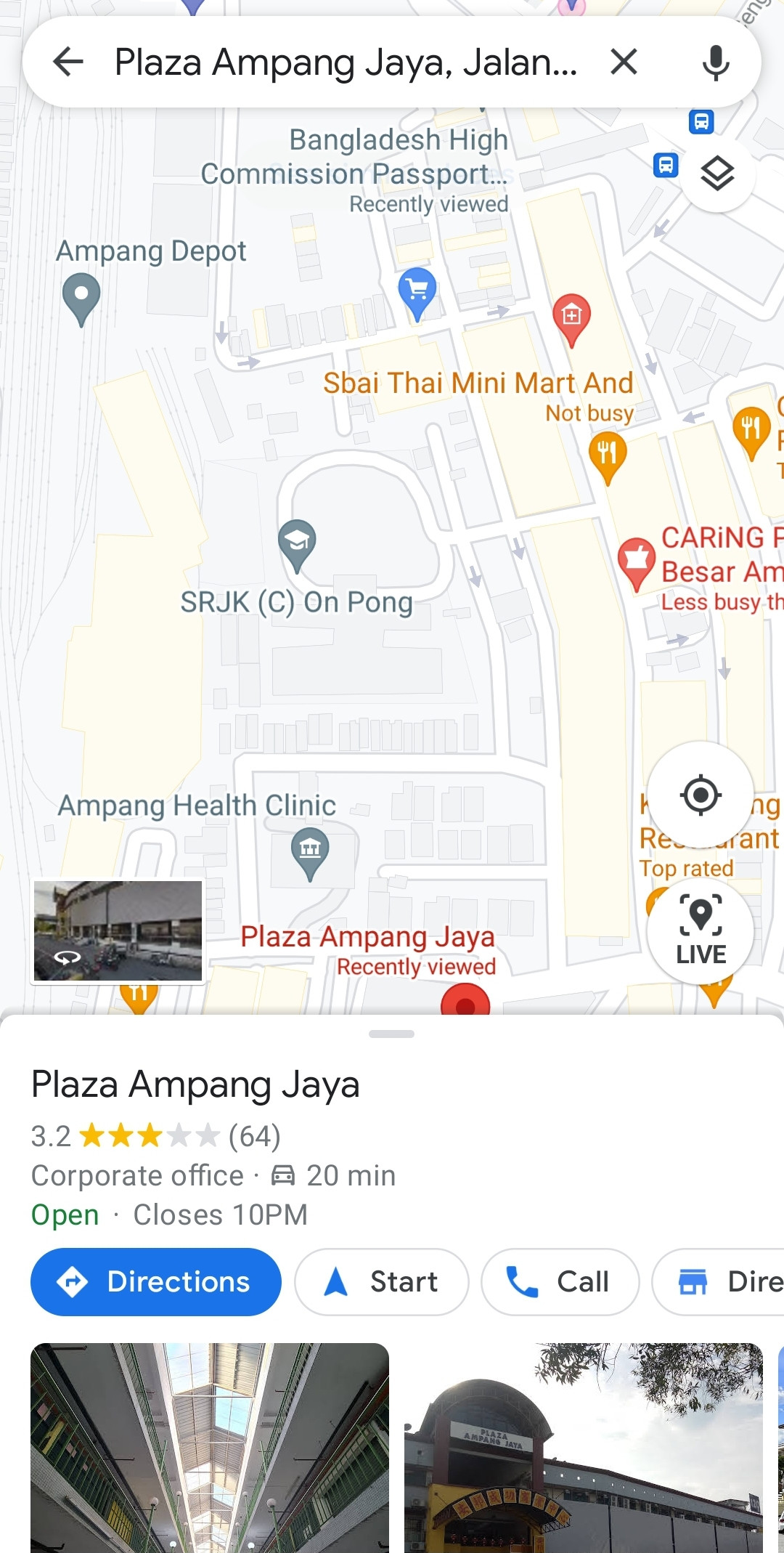Get Directions to Plaza Ampang Jaya
784x1553 pixels.
(x=155, y=1282)
